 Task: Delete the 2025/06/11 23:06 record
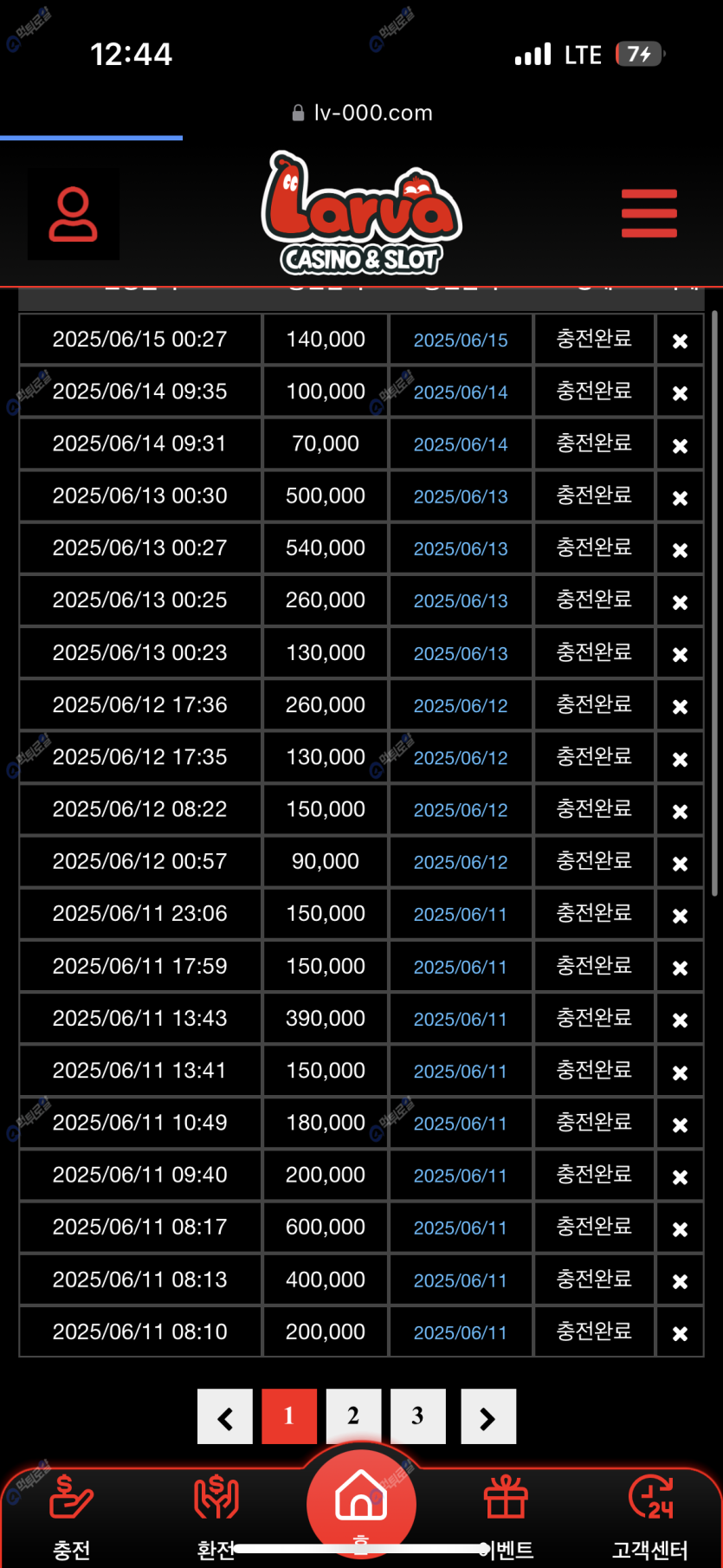(680, 915)
